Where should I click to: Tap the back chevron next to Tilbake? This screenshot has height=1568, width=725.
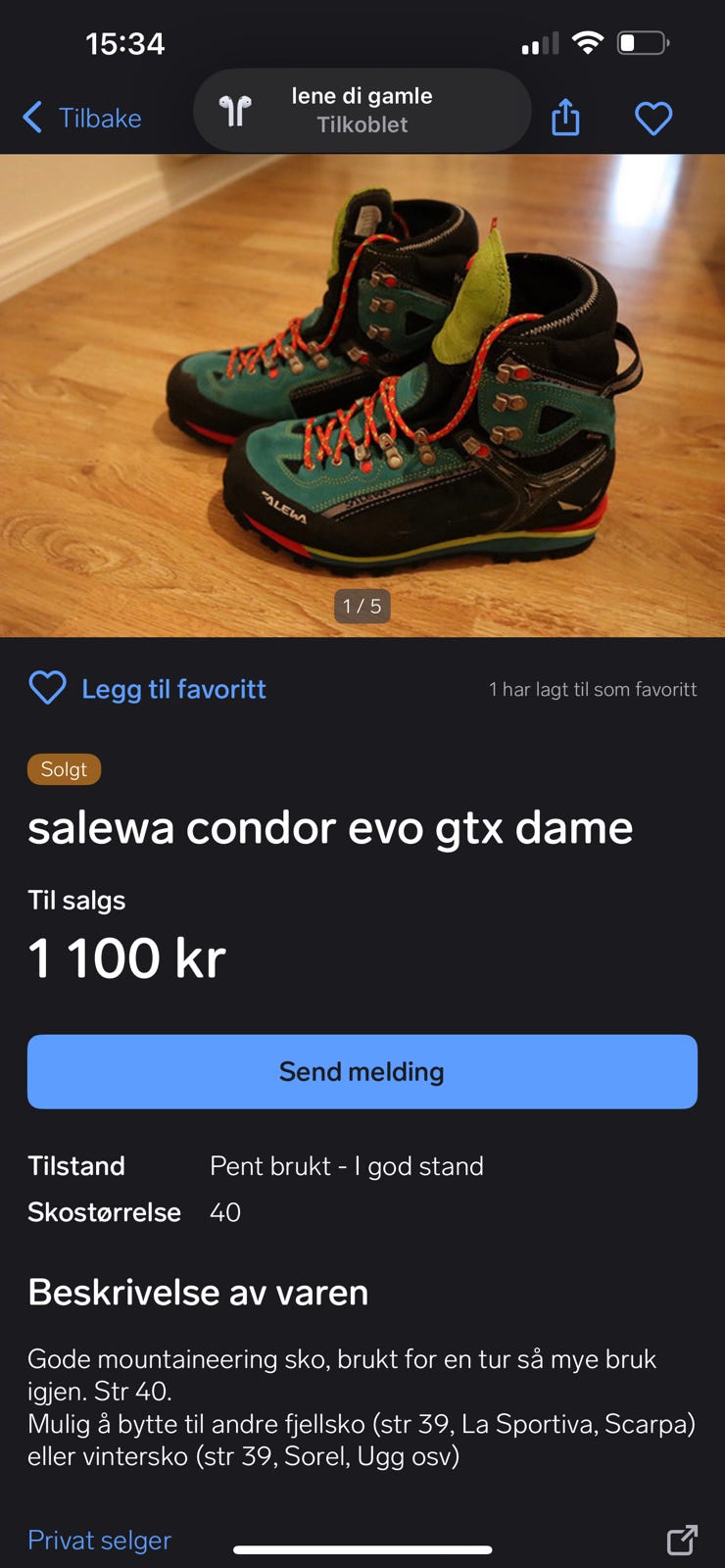point(31,117)
